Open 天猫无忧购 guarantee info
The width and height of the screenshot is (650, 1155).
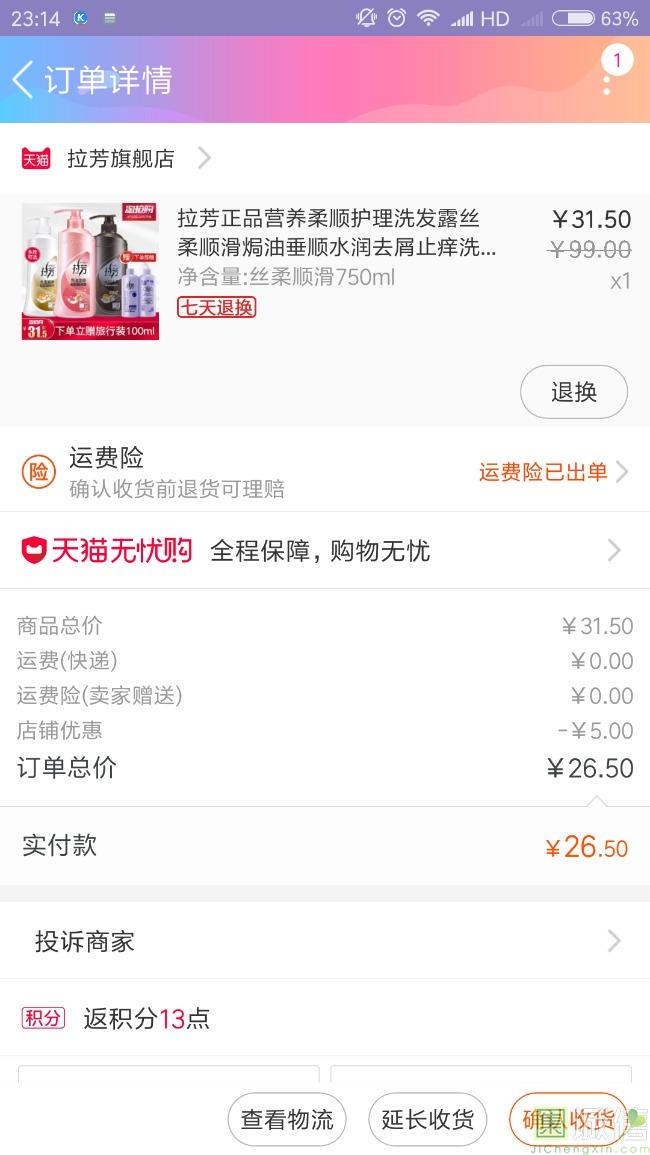[x=325, y=550]
